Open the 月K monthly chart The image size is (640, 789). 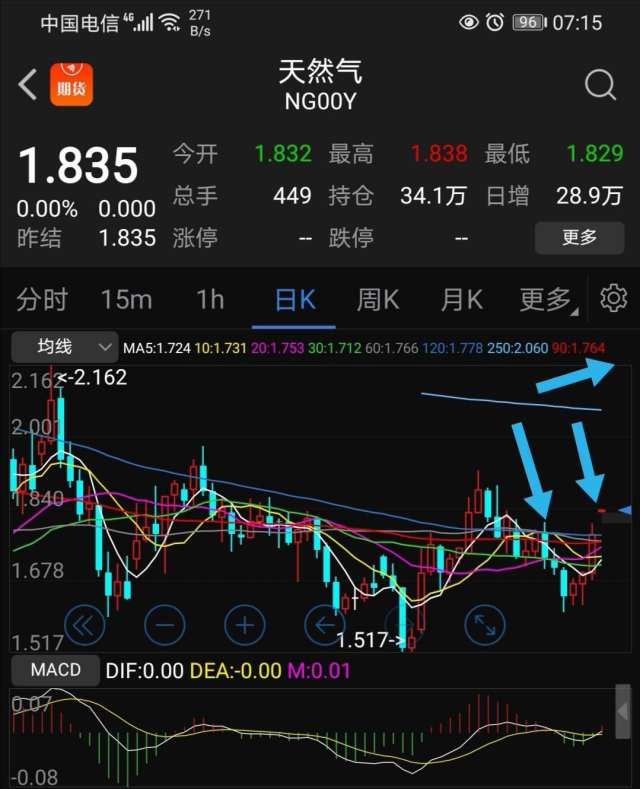tap(461, 299)
